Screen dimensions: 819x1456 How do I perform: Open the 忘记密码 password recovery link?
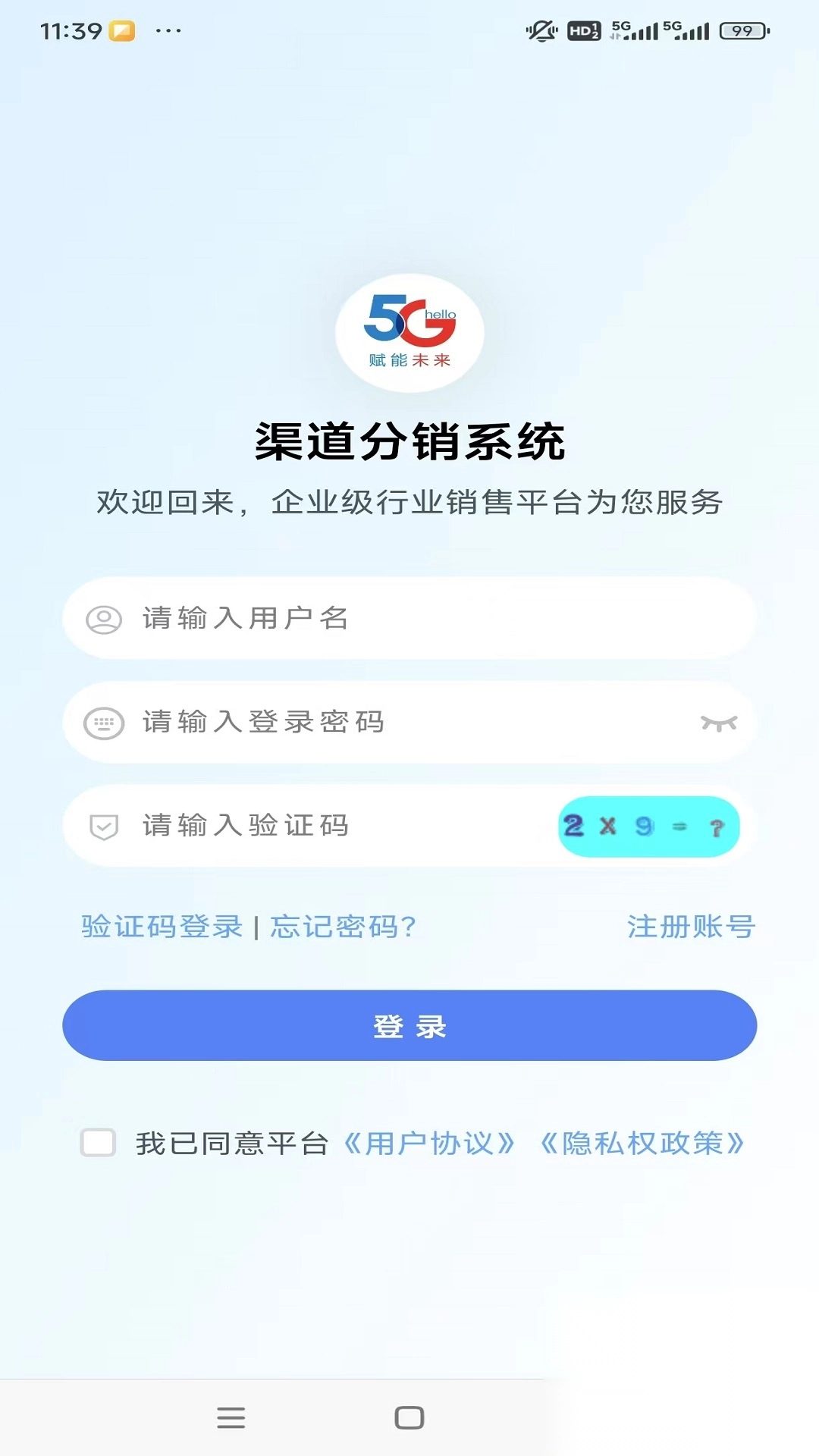tap(343, 927)
